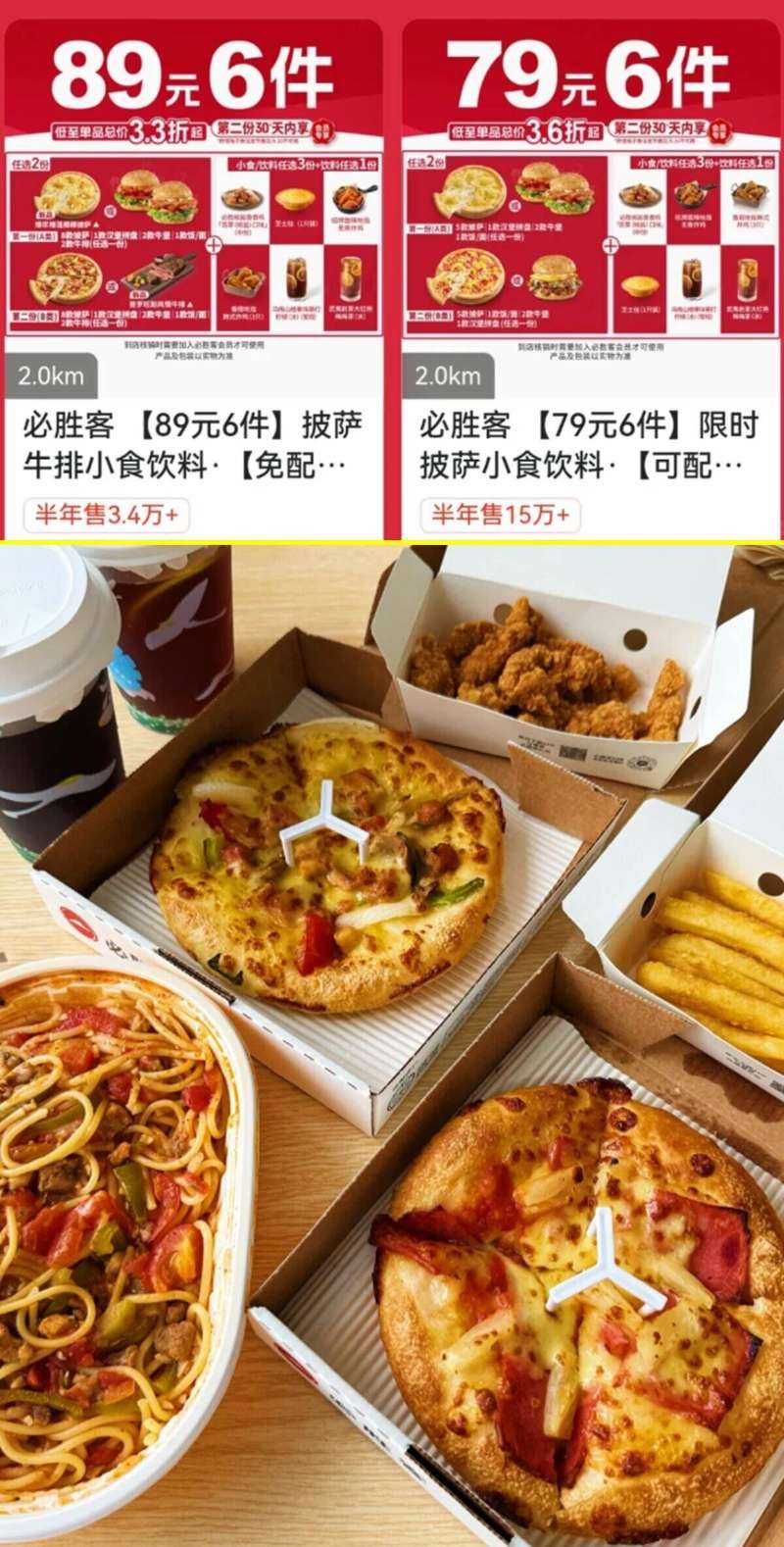
Task: Select the popcorn chicken icon in the 79元 deal
Action: click(x=642, y=196)
